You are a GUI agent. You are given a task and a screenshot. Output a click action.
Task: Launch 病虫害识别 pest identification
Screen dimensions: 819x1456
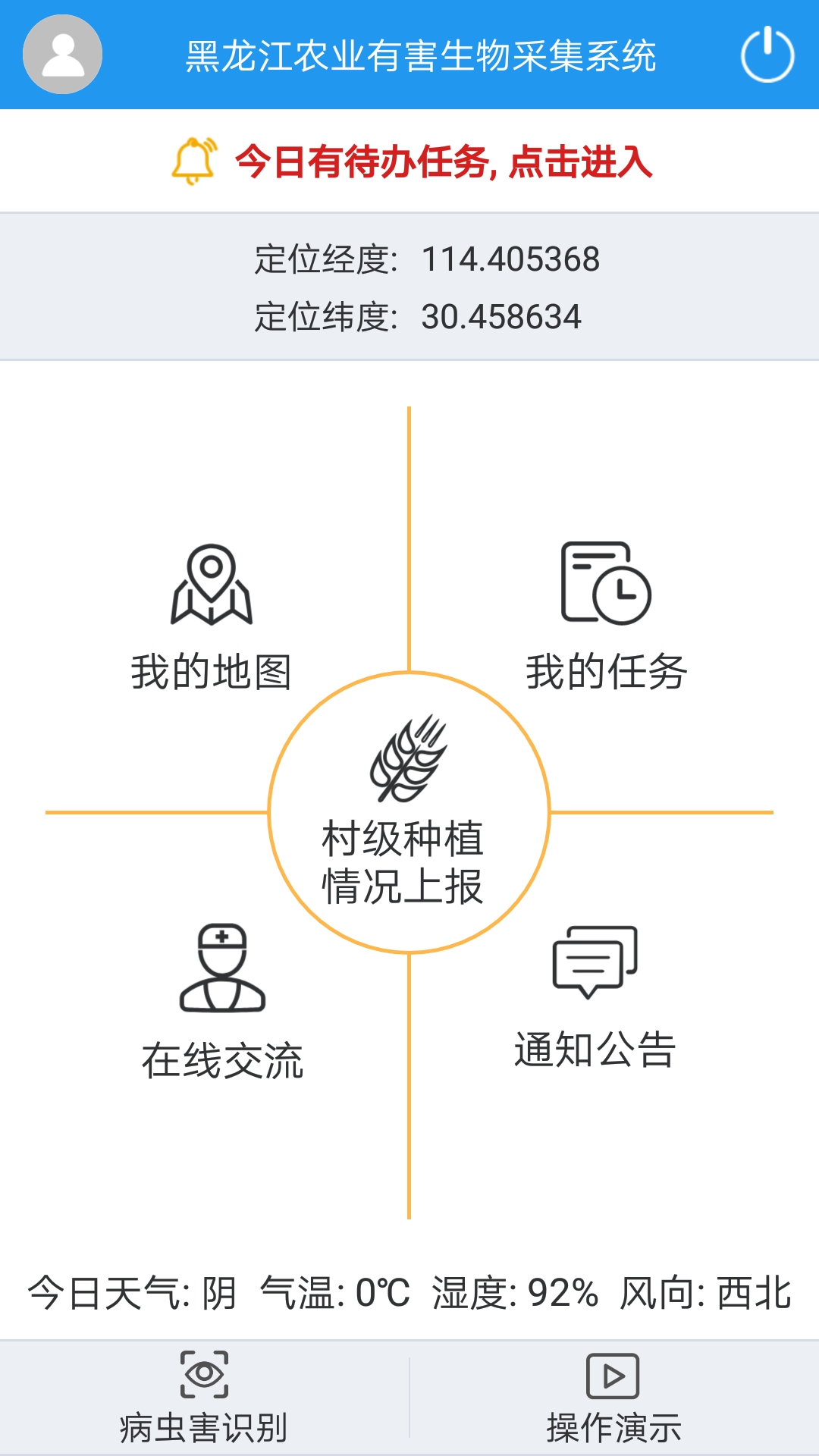pos(204,1398)
